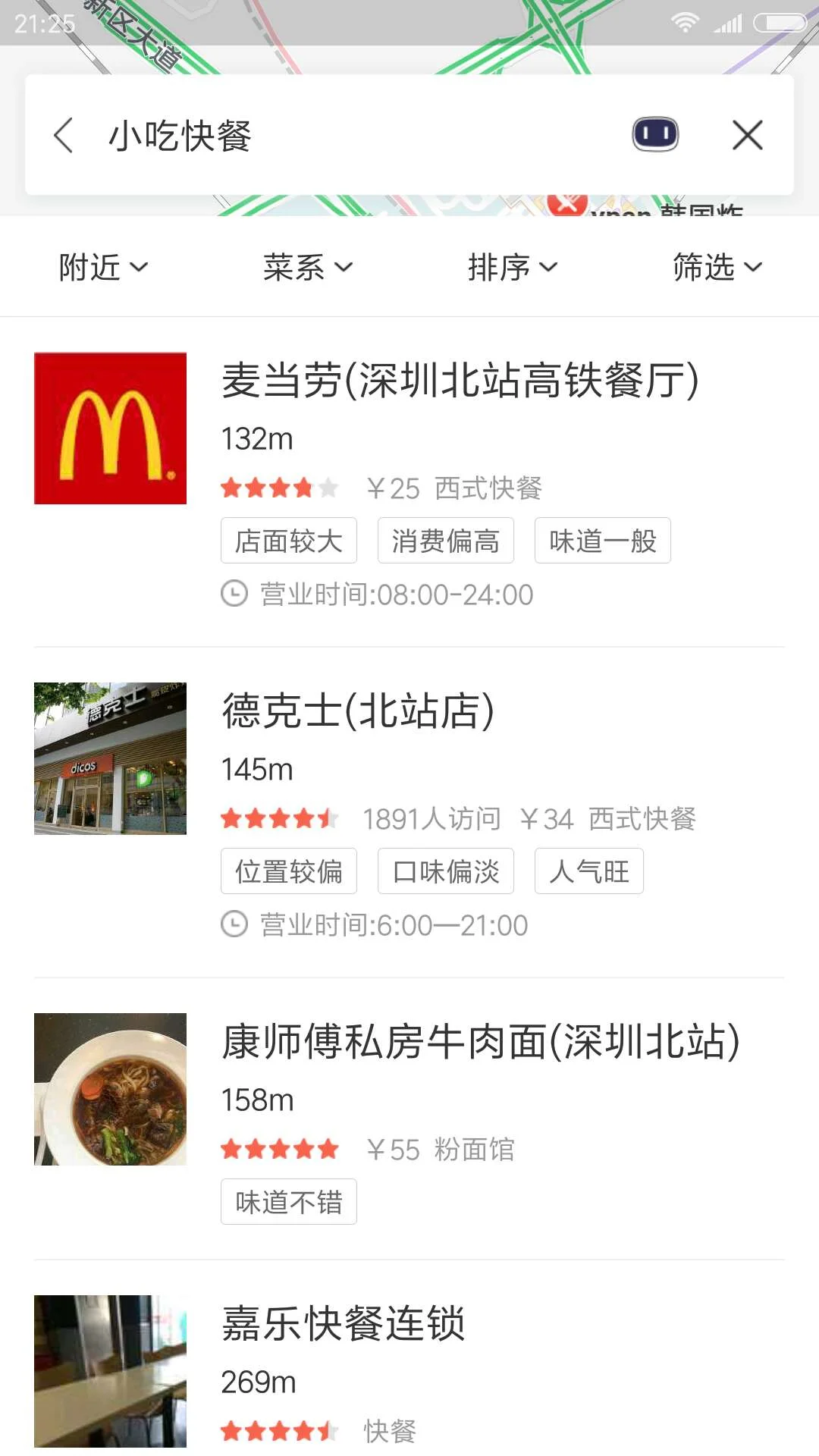Image resolution: width=819 pixels, height=1456 pixels.
Task: Clear the search text with the X button
Action: [x=747, y=134]
